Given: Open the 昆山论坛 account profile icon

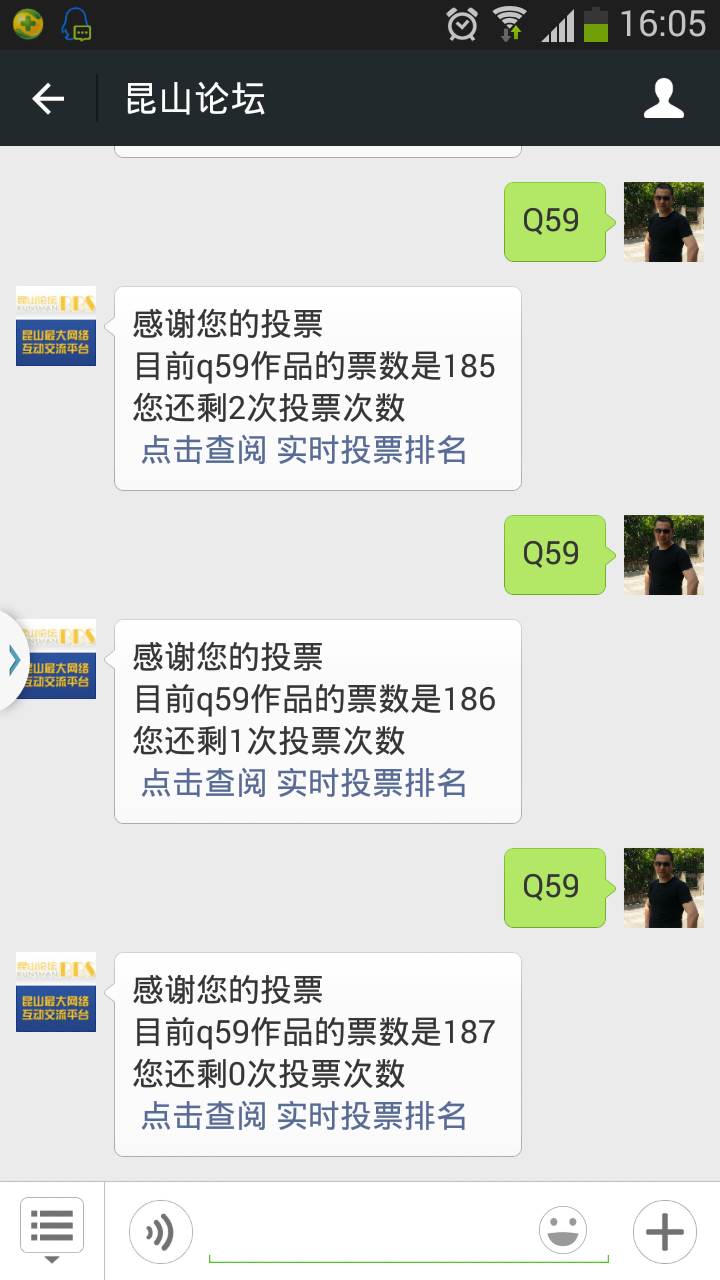Looking at the screenshot, I should point(664,99).
